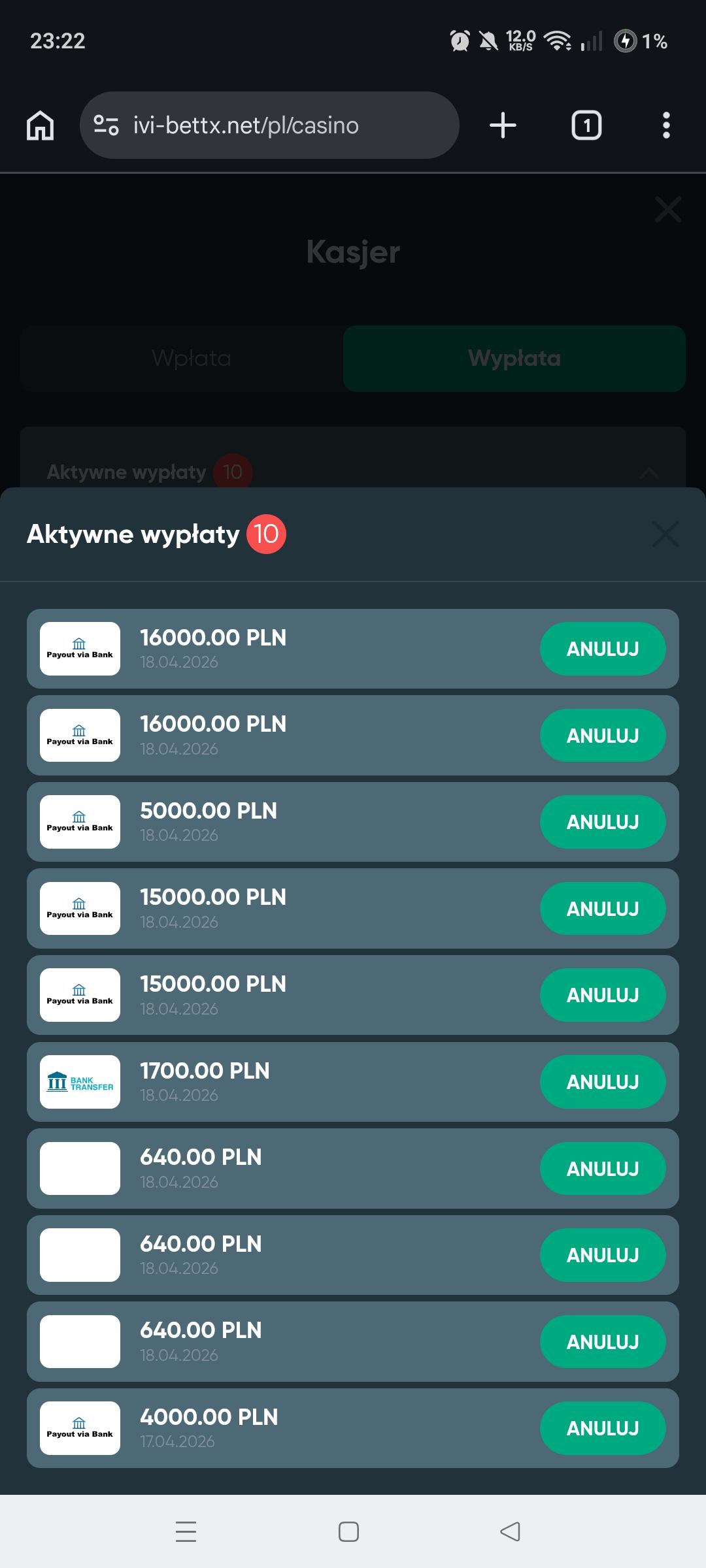Collapse the Aktywne wypłaty section chevron
Viewport: 706px width, 1568px height.
pos(649,472)
